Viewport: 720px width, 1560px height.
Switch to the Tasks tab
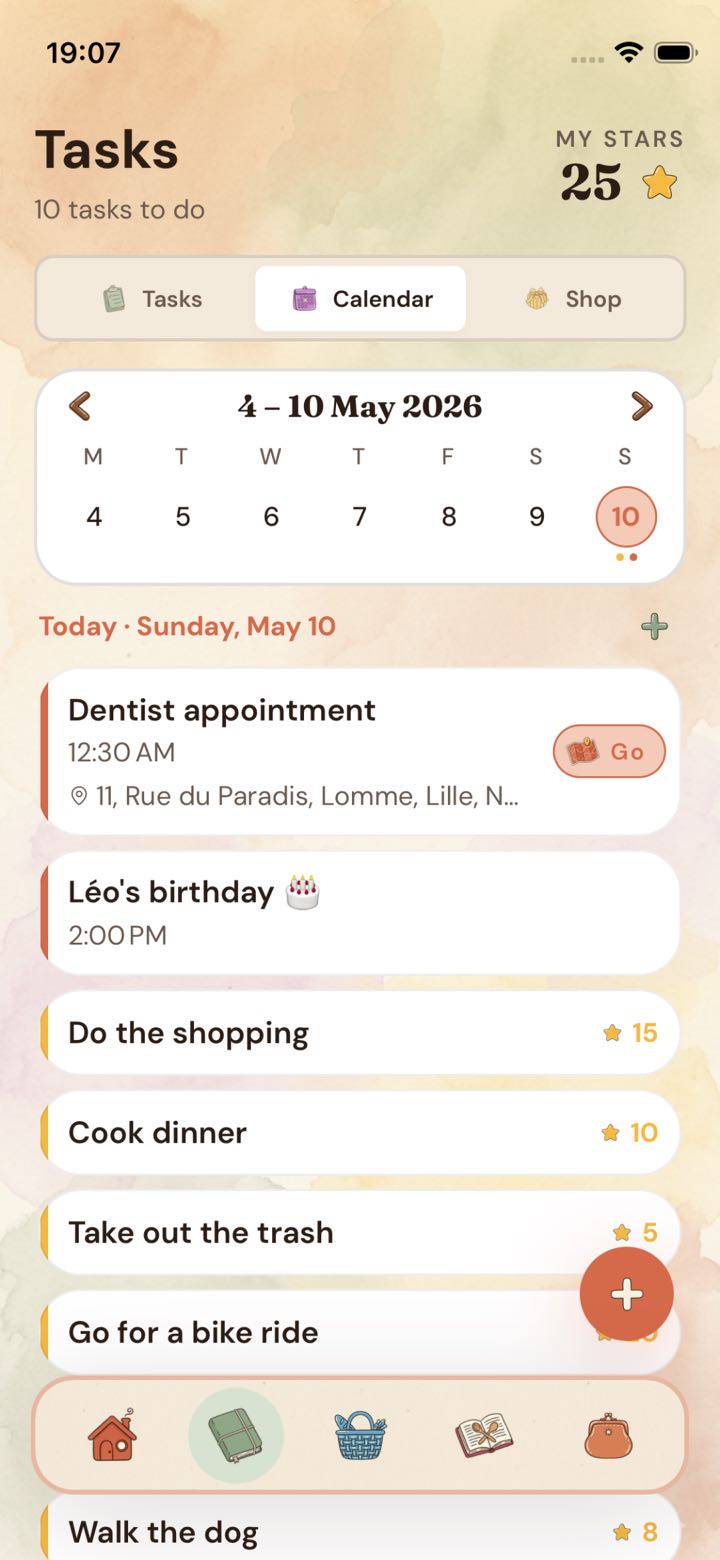click(x=152, y=299)
